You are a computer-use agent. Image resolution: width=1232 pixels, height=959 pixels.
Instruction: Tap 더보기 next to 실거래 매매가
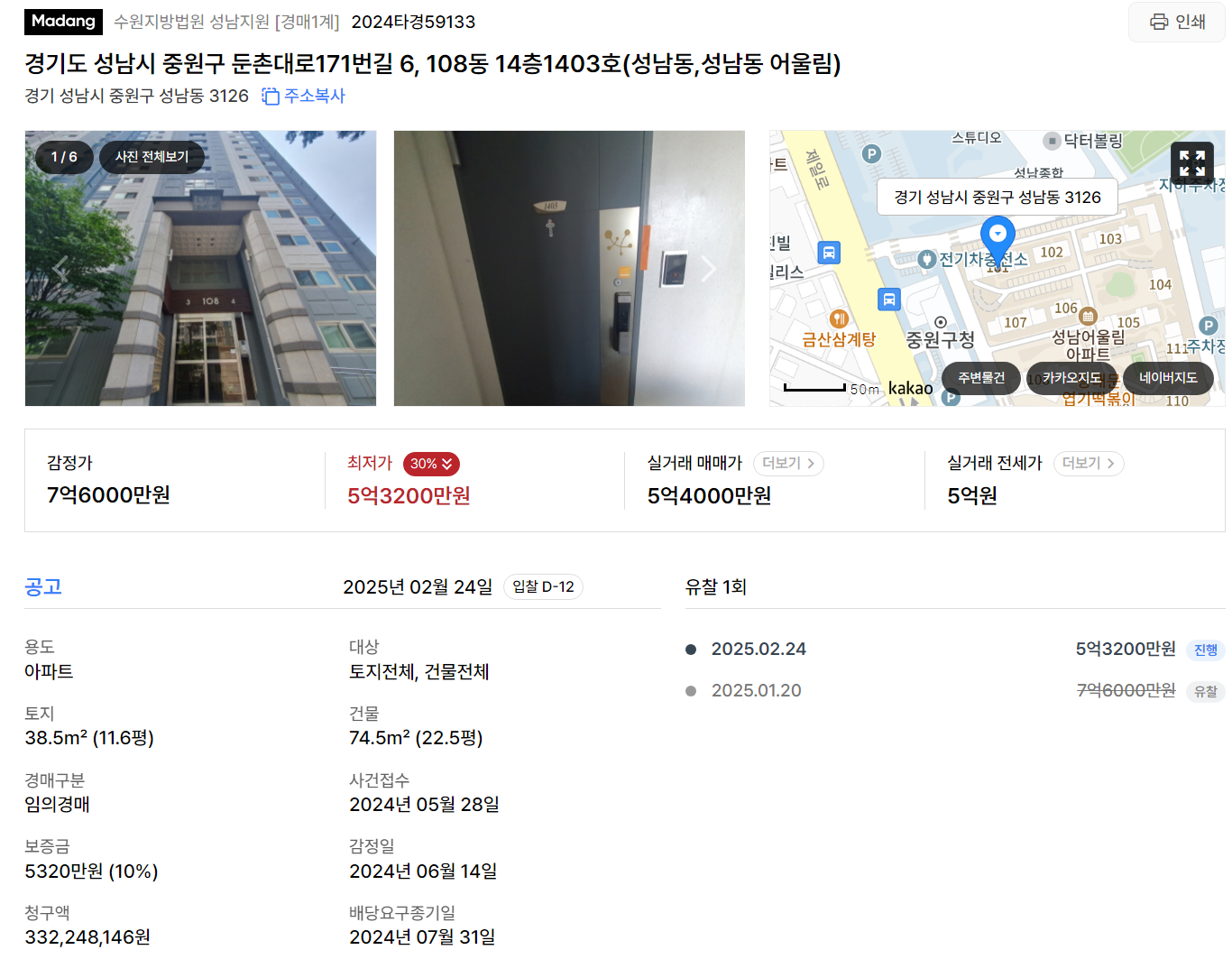point(788,463)
